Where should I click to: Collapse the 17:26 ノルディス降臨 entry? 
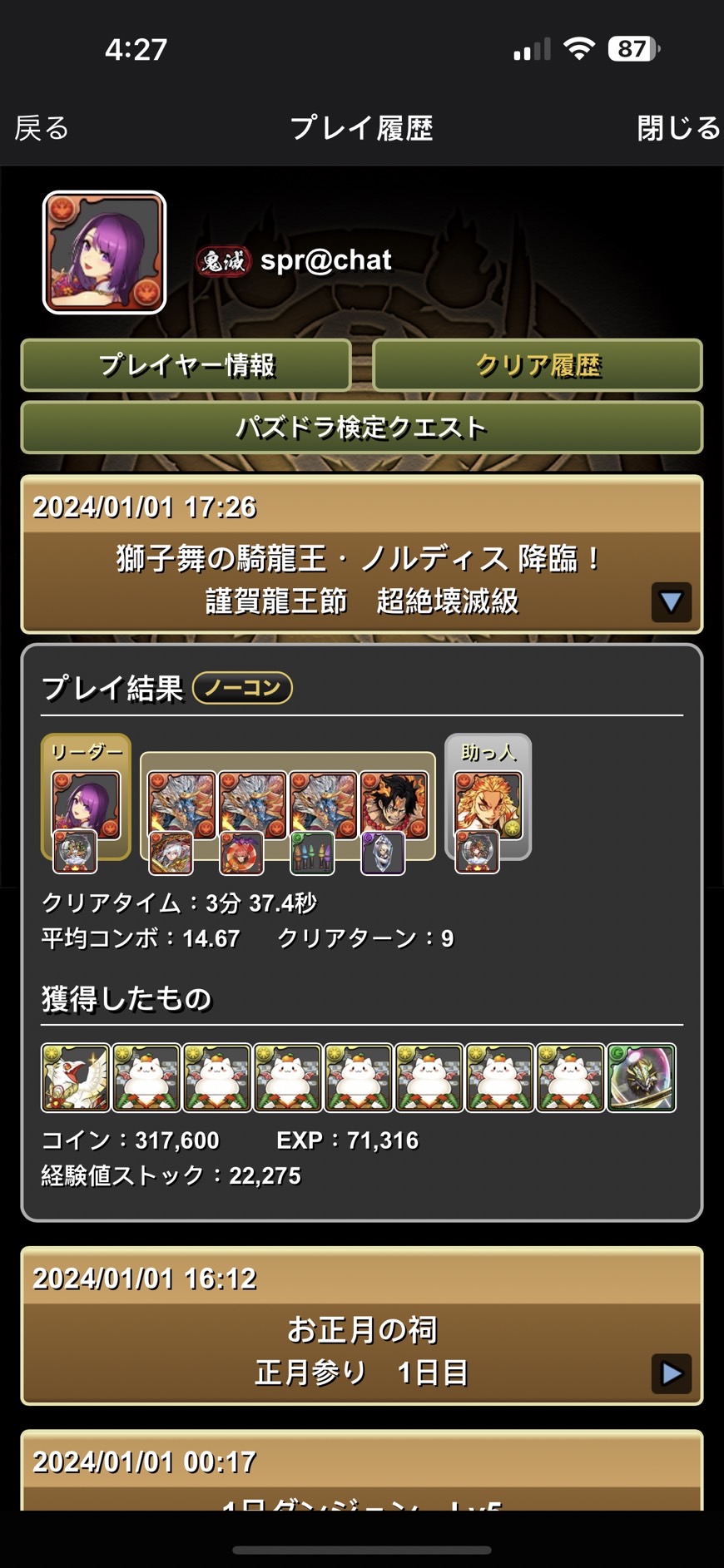pos(671,601)
